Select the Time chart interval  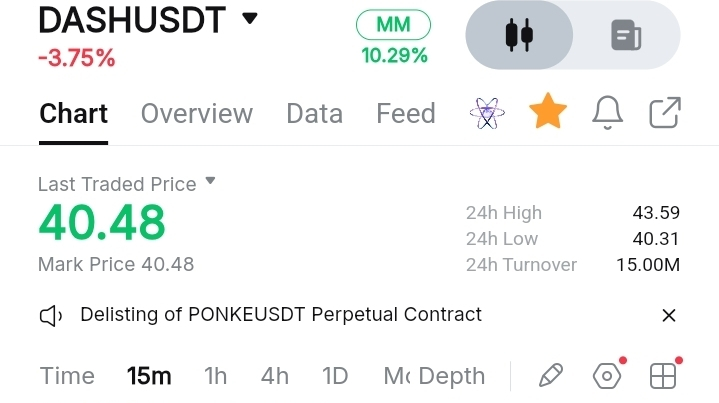67,376
